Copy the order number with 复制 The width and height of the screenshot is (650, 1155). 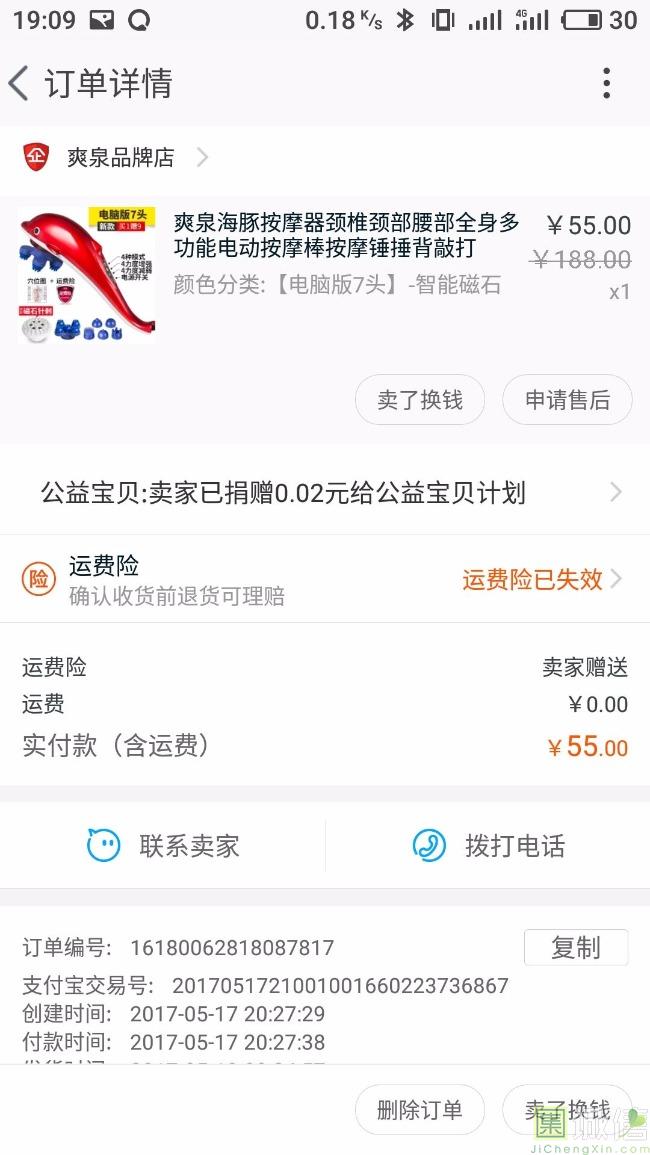576,948
